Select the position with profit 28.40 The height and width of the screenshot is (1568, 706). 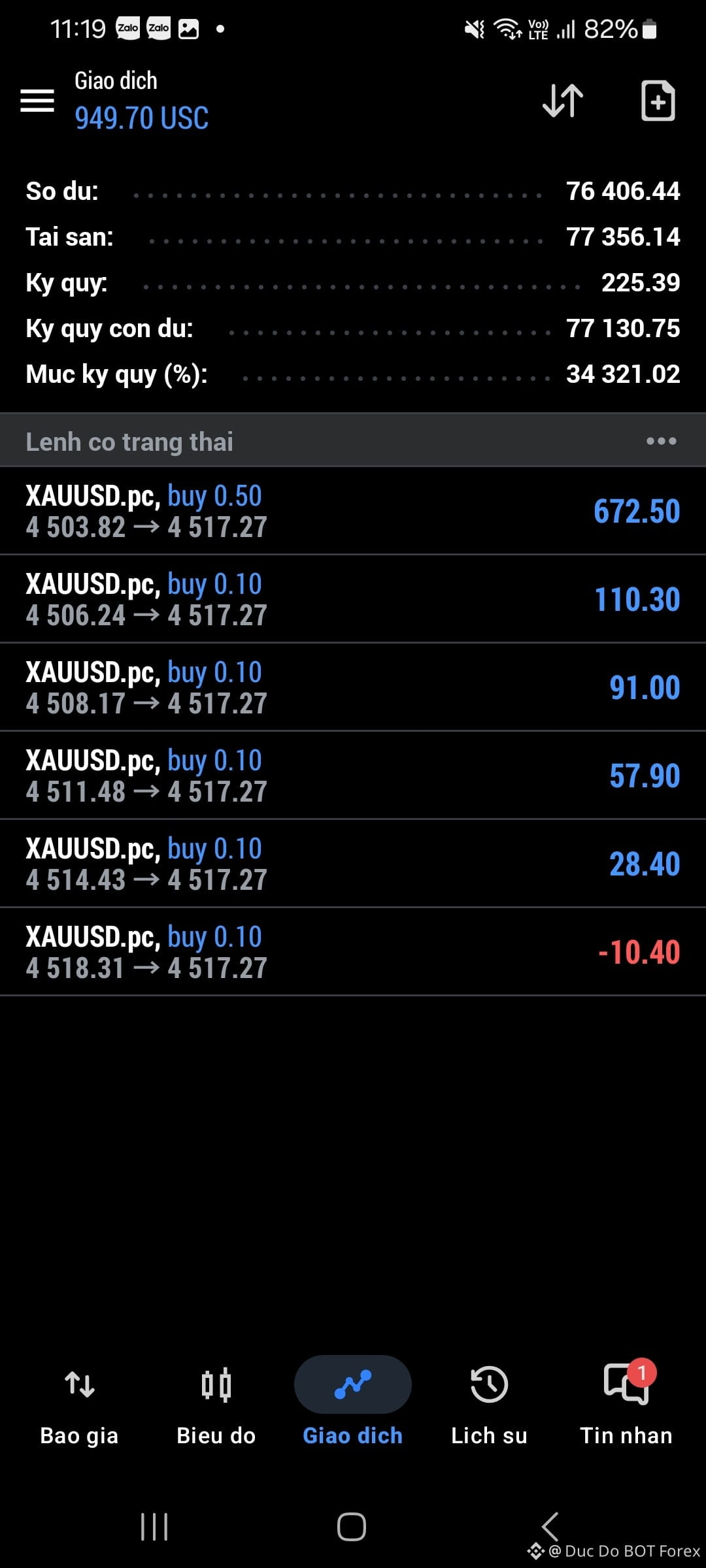[353, 864]
